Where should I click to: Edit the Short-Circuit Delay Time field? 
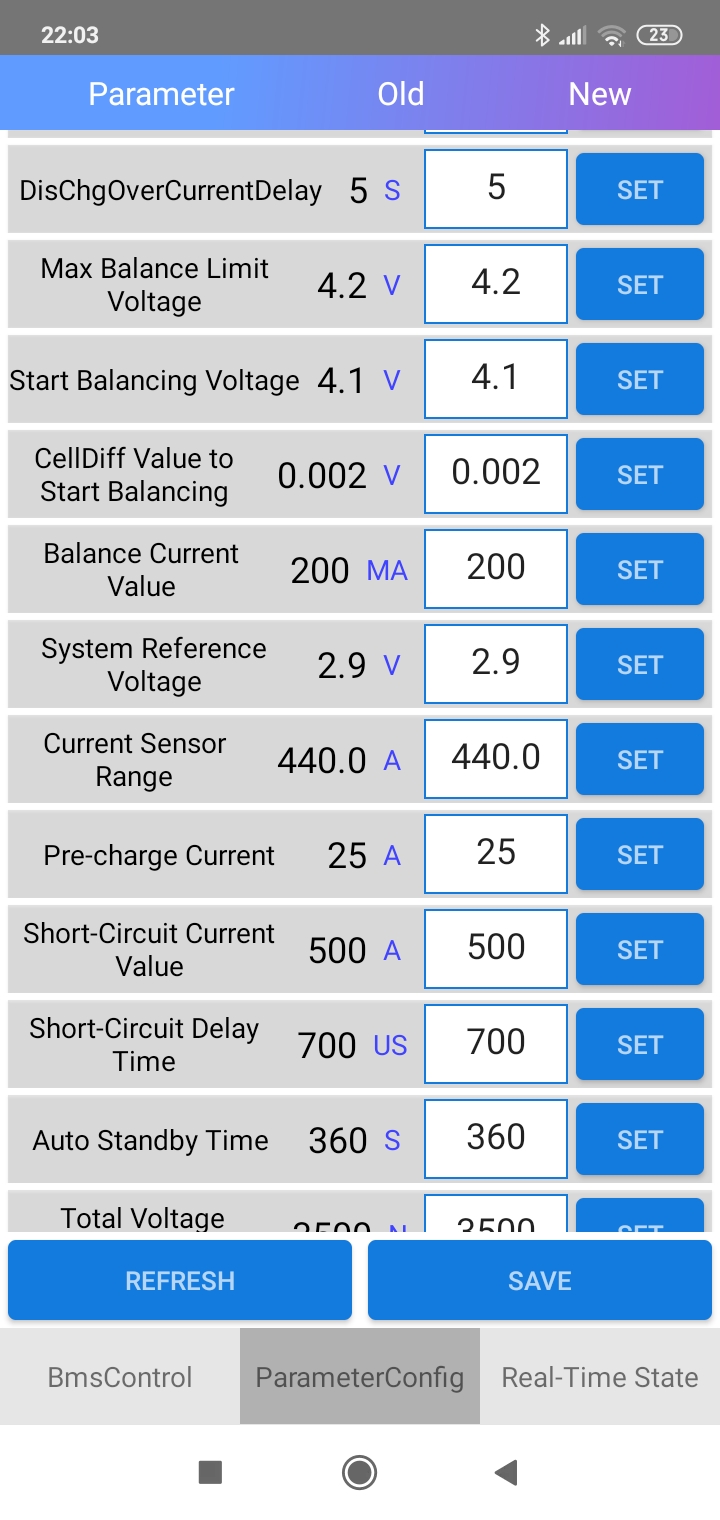(496, 1044)
